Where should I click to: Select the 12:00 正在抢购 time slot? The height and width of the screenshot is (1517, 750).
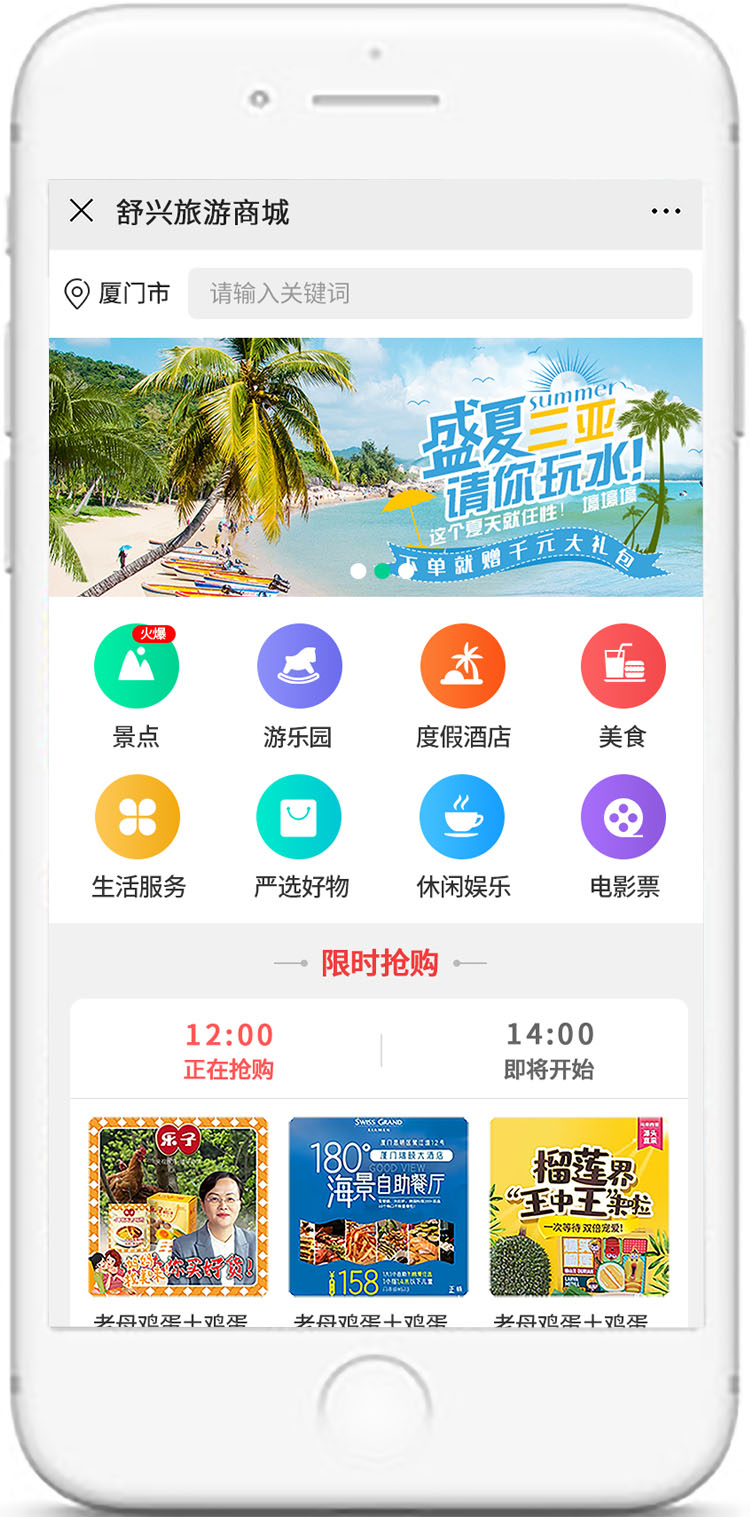pyautogui.click(x=229, y=1050)
